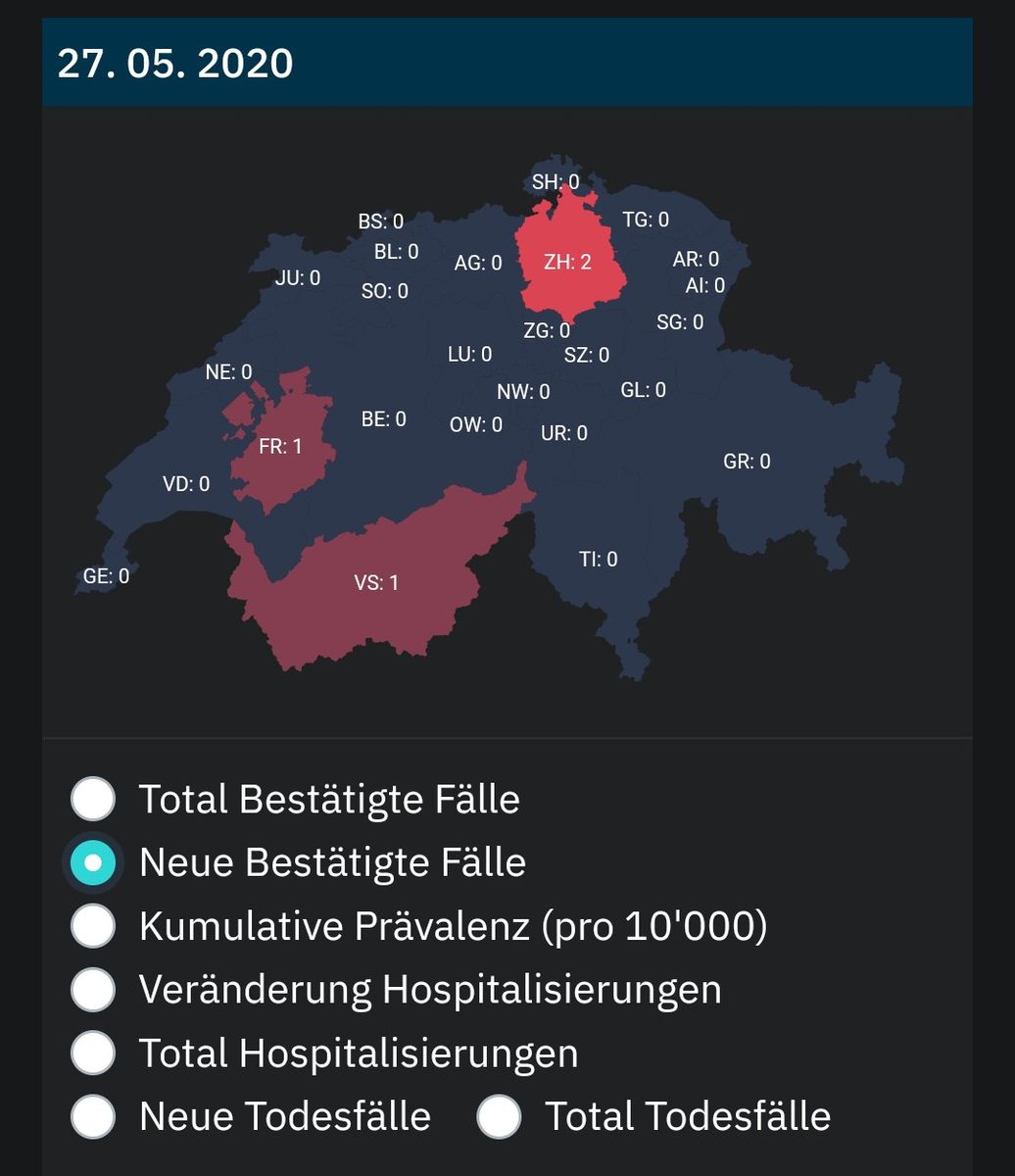Image resolution: width=1015 pixels, height=1176 pixels.
Task: Show Veränderung Hospitalisierungen on the map
Action: tap(93, 990)
